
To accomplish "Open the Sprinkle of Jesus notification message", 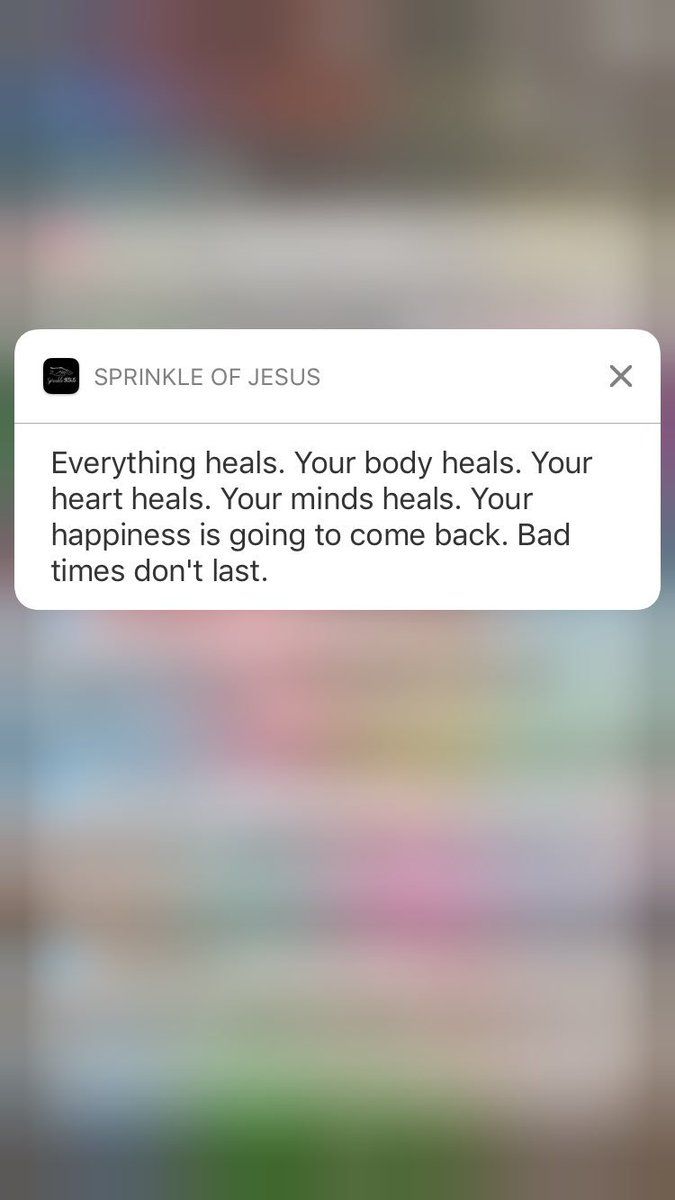I will pyautogui.click(x=337, y=517).
